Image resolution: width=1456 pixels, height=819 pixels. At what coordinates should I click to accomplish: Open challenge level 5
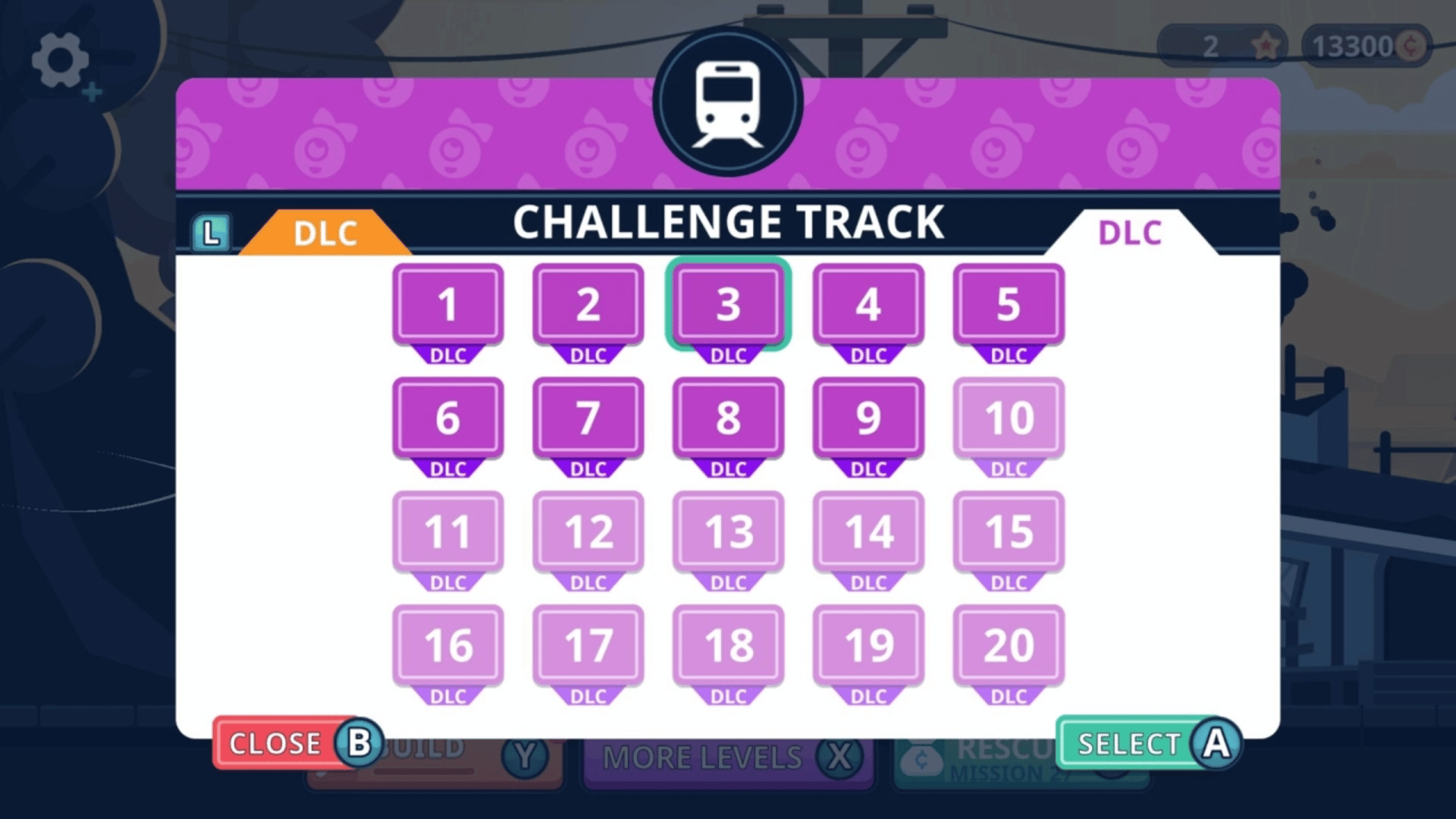click(x=1009, y=305)
